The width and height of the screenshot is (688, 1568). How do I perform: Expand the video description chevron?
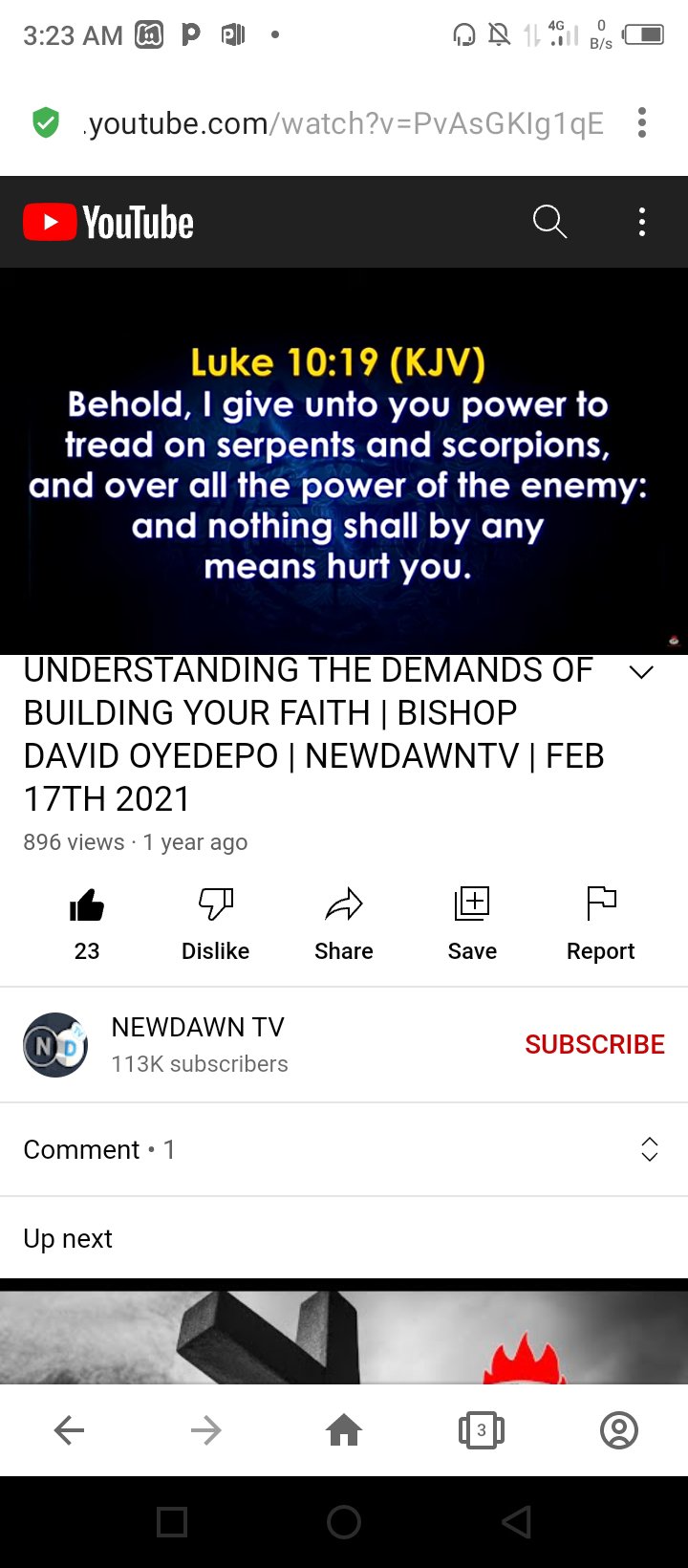tap(642, 672)
